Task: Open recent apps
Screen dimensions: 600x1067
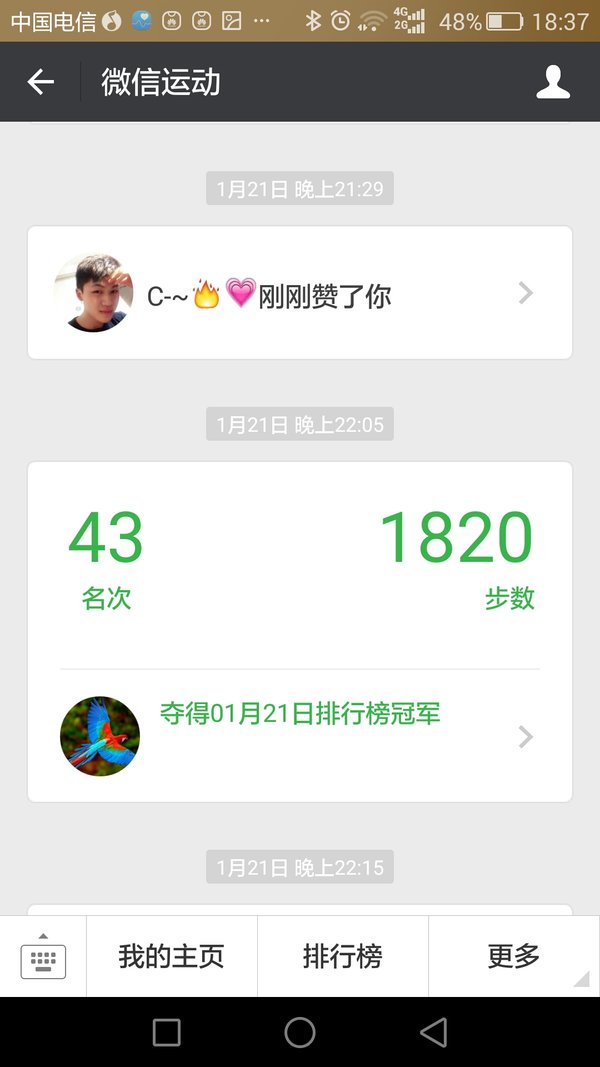Action: (167, 1032)
